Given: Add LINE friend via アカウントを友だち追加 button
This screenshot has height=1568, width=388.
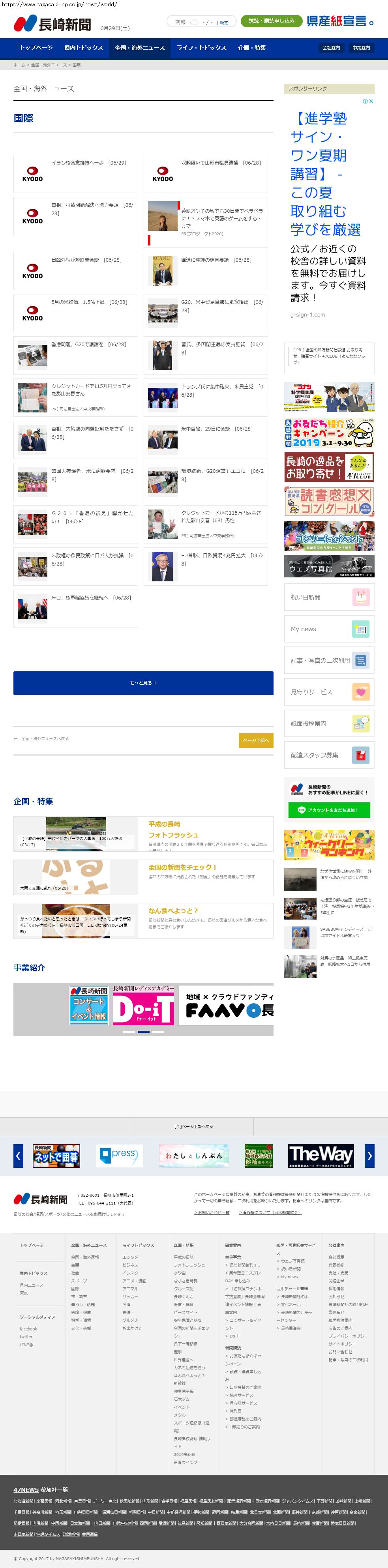Looking at the screenshot, I should (329, 810).
